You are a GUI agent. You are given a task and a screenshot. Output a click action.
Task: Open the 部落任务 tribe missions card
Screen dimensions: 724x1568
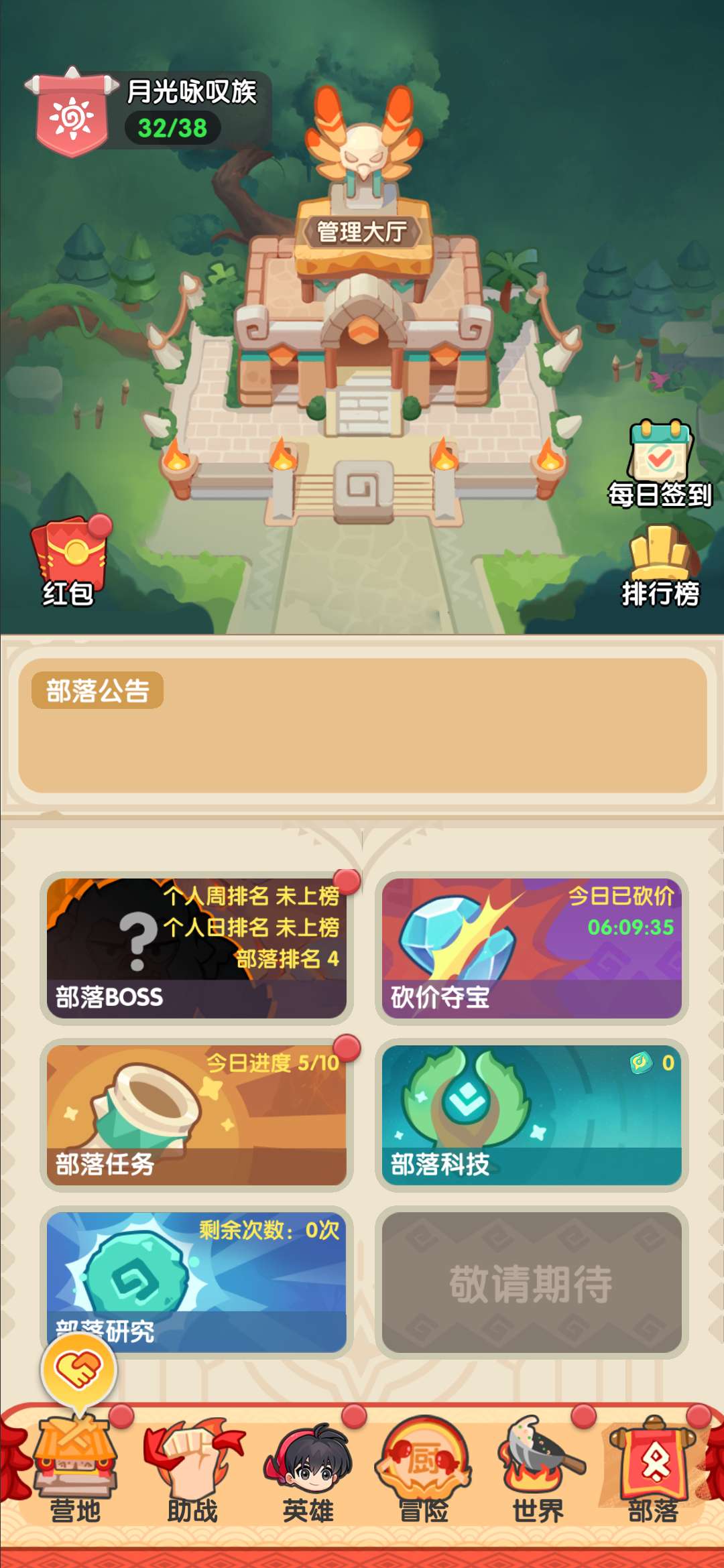[x=196, y=1115]
